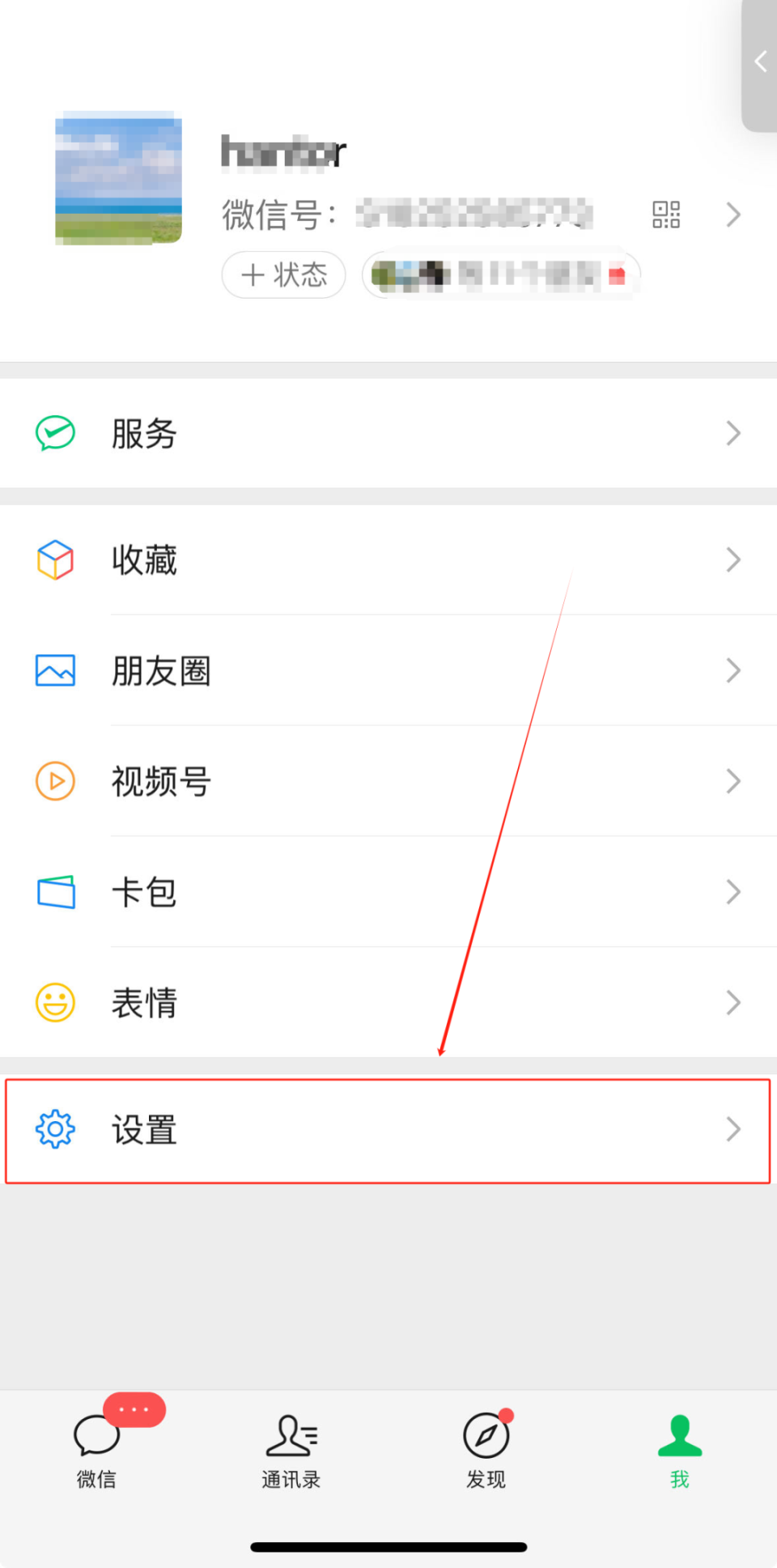
Task: Tap the + 状态 status button
Action: [x=283, y=275]
